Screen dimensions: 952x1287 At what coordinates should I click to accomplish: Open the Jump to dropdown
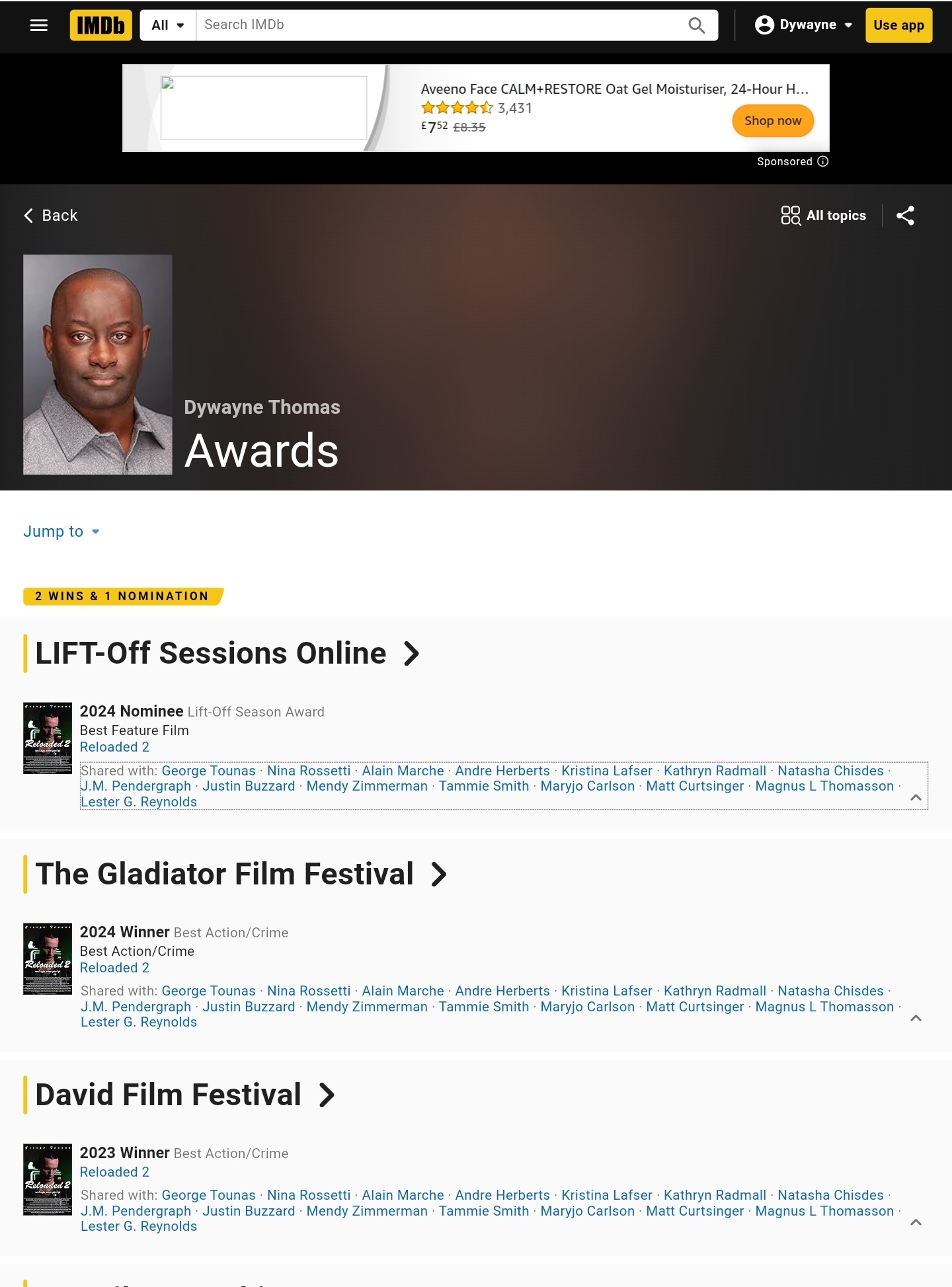click(62, 531)
